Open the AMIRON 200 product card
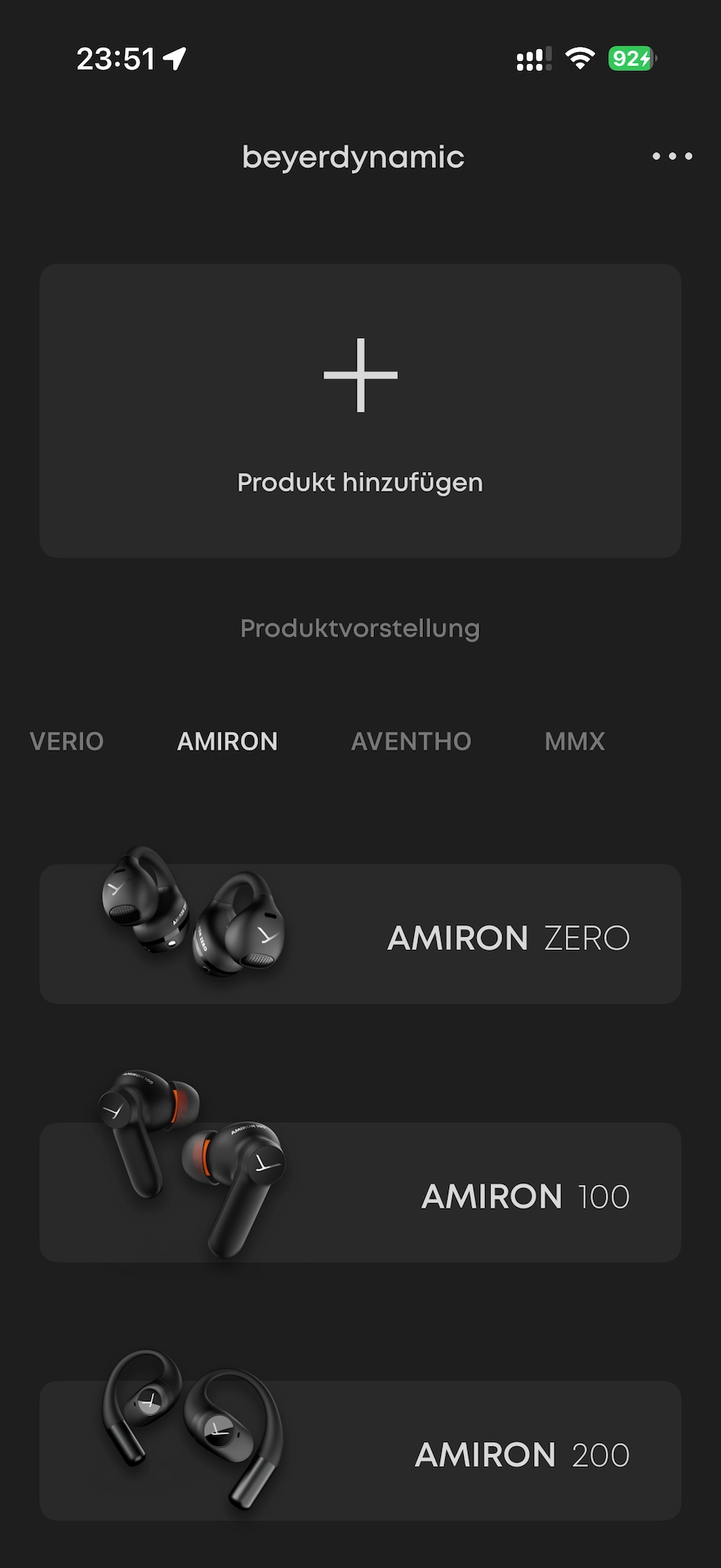The width and height of the screenshot is (721, 1568). coord(360,1450)
